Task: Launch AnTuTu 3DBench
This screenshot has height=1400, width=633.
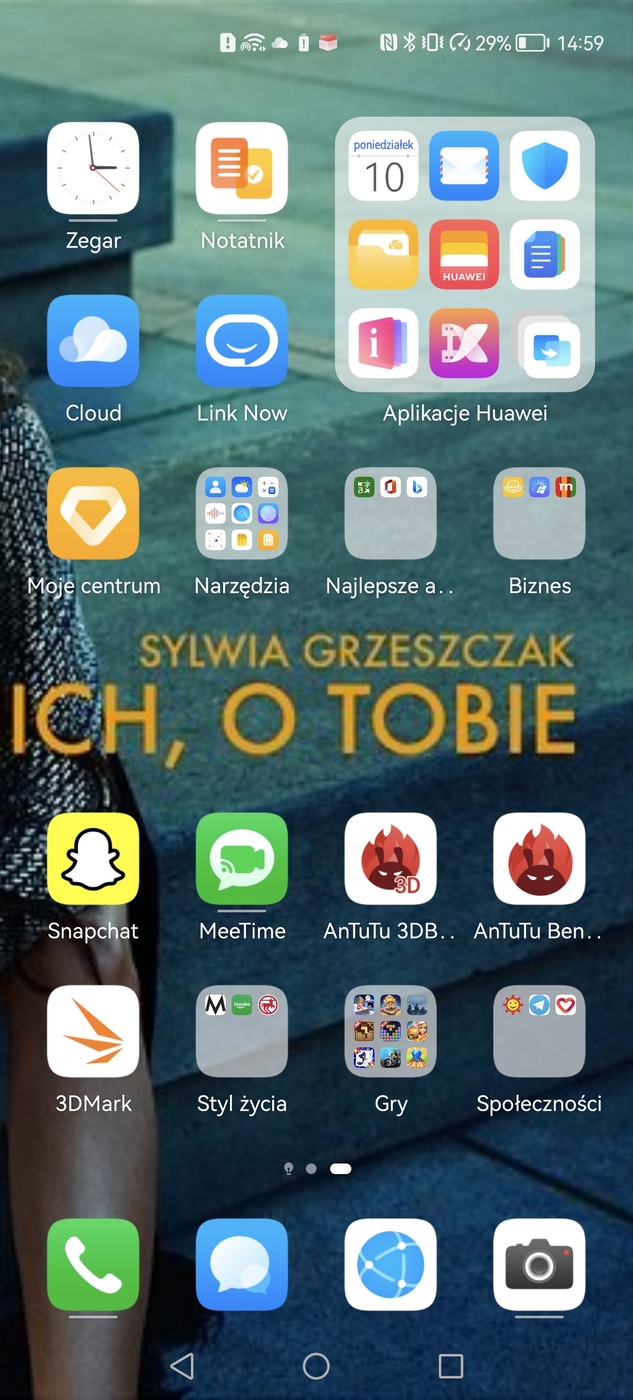Action: tap(391, 859)
